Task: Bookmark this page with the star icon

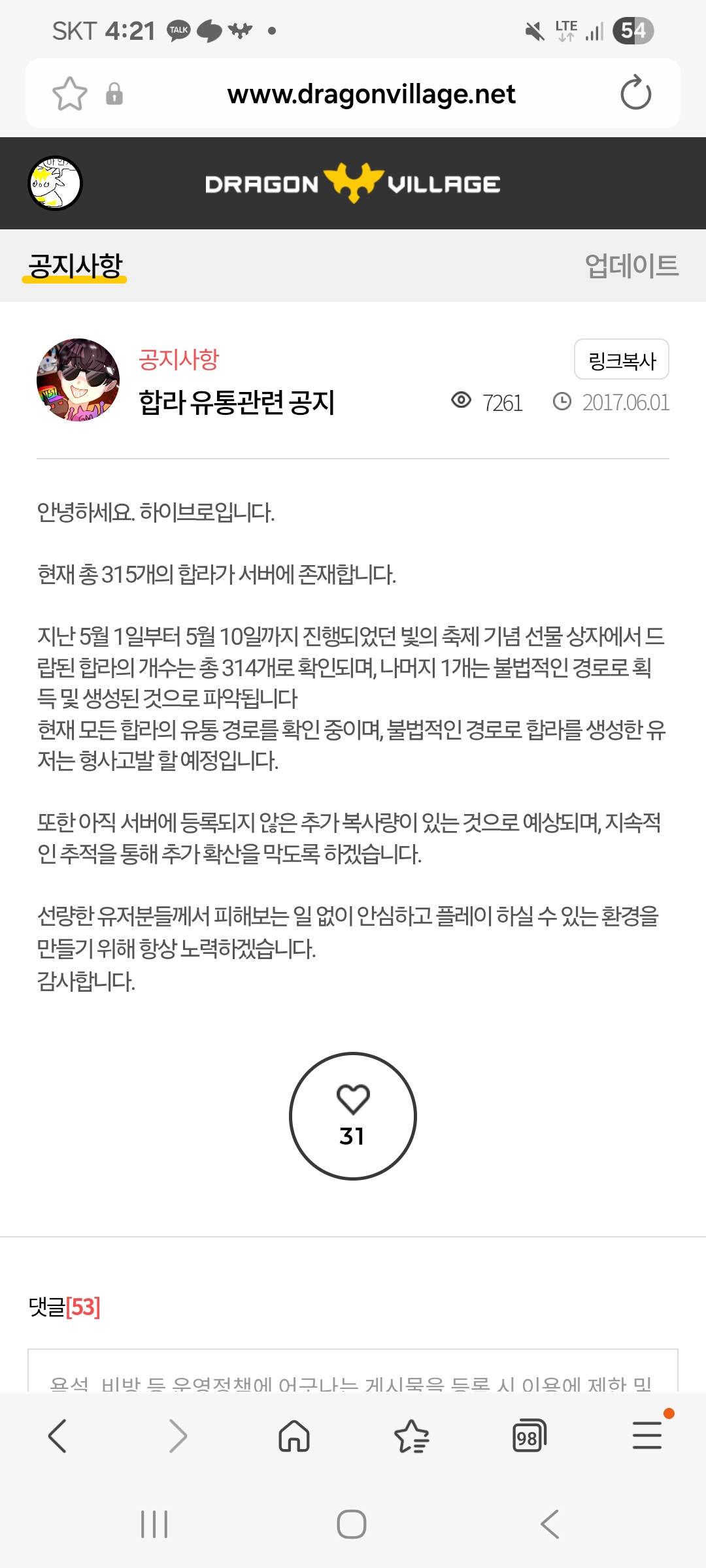Action: click(x=70, y=94)
